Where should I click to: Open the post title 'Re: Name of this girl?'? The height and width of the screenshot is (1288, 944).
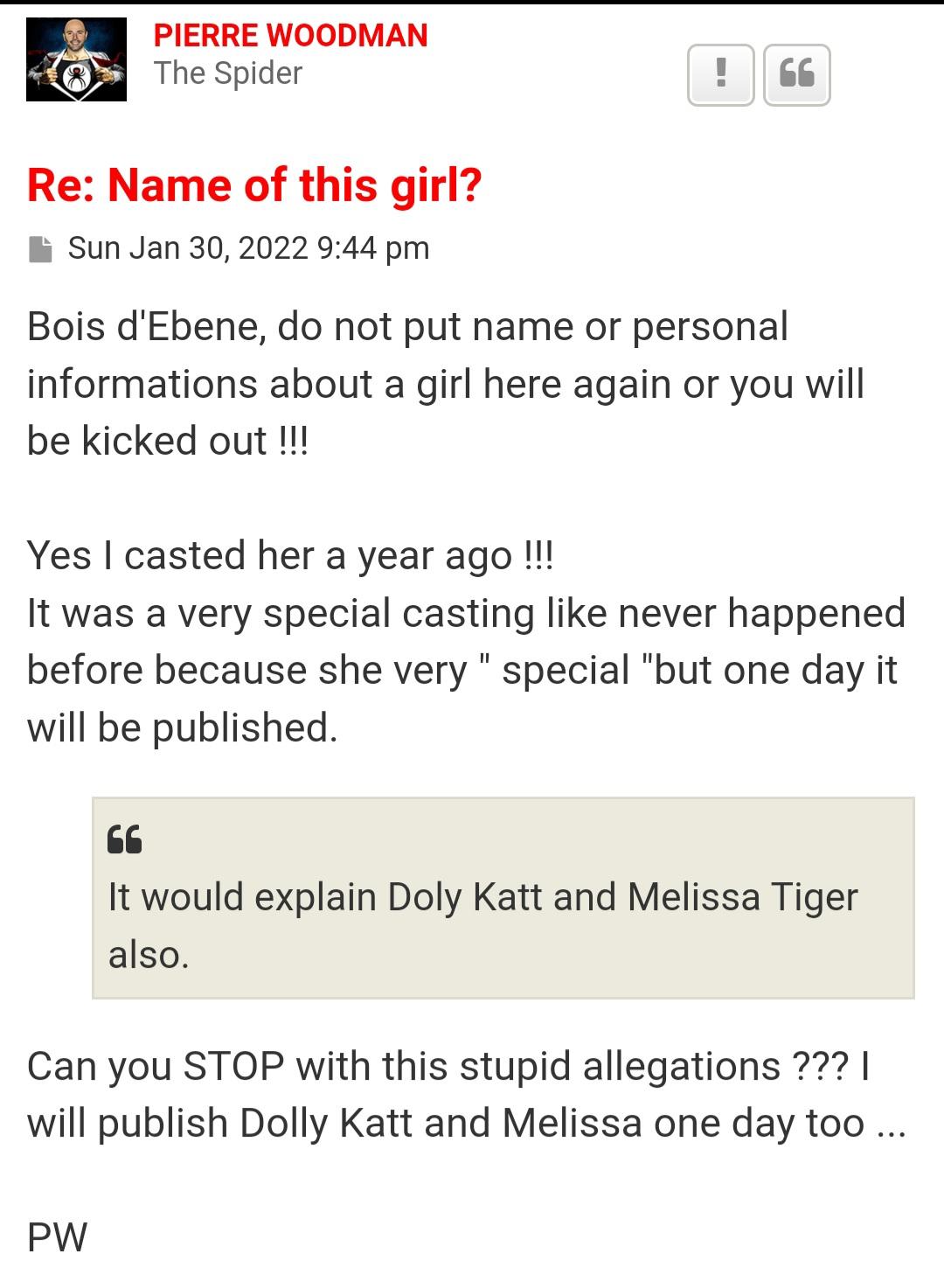coord(254,185)
